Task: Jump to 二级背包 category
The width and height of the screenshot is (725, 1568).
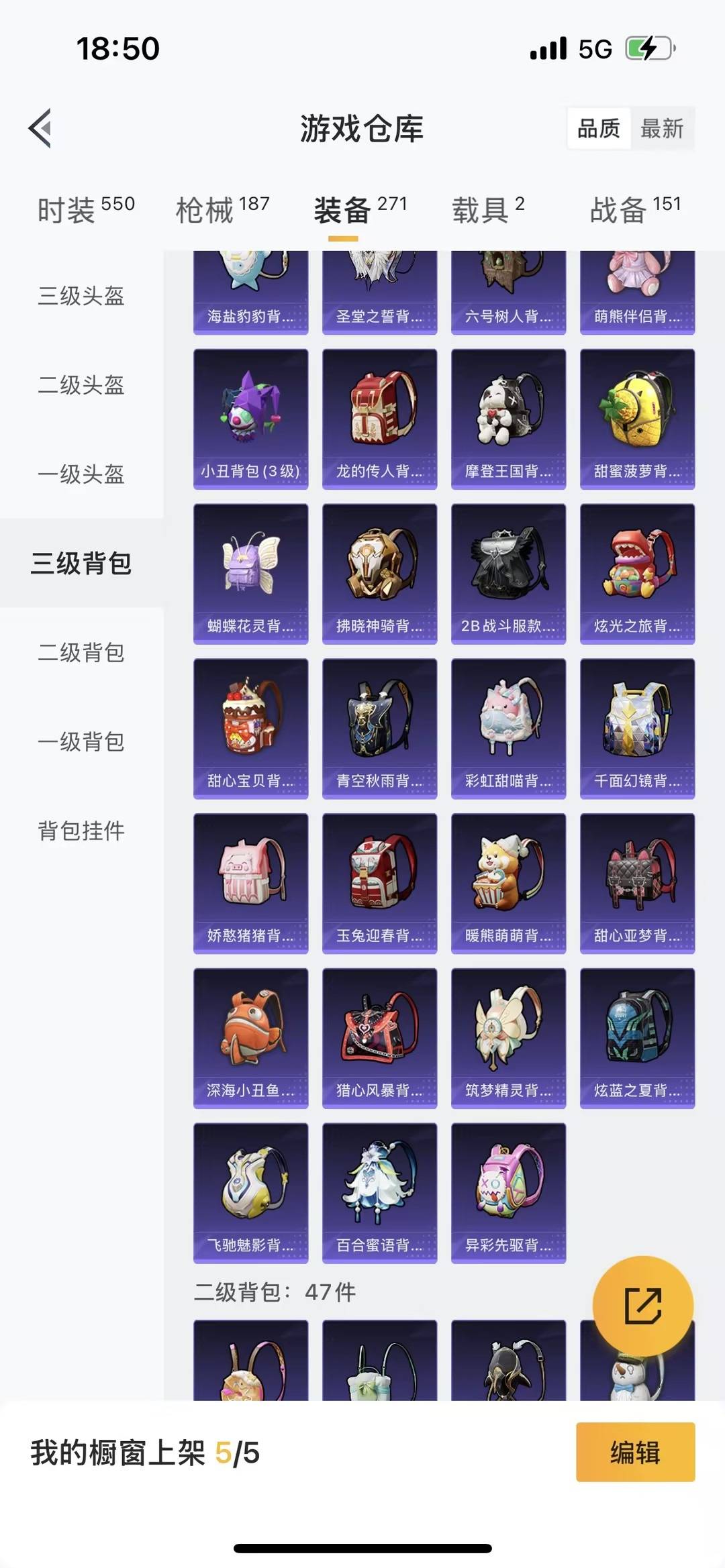Action: [81, 652]
